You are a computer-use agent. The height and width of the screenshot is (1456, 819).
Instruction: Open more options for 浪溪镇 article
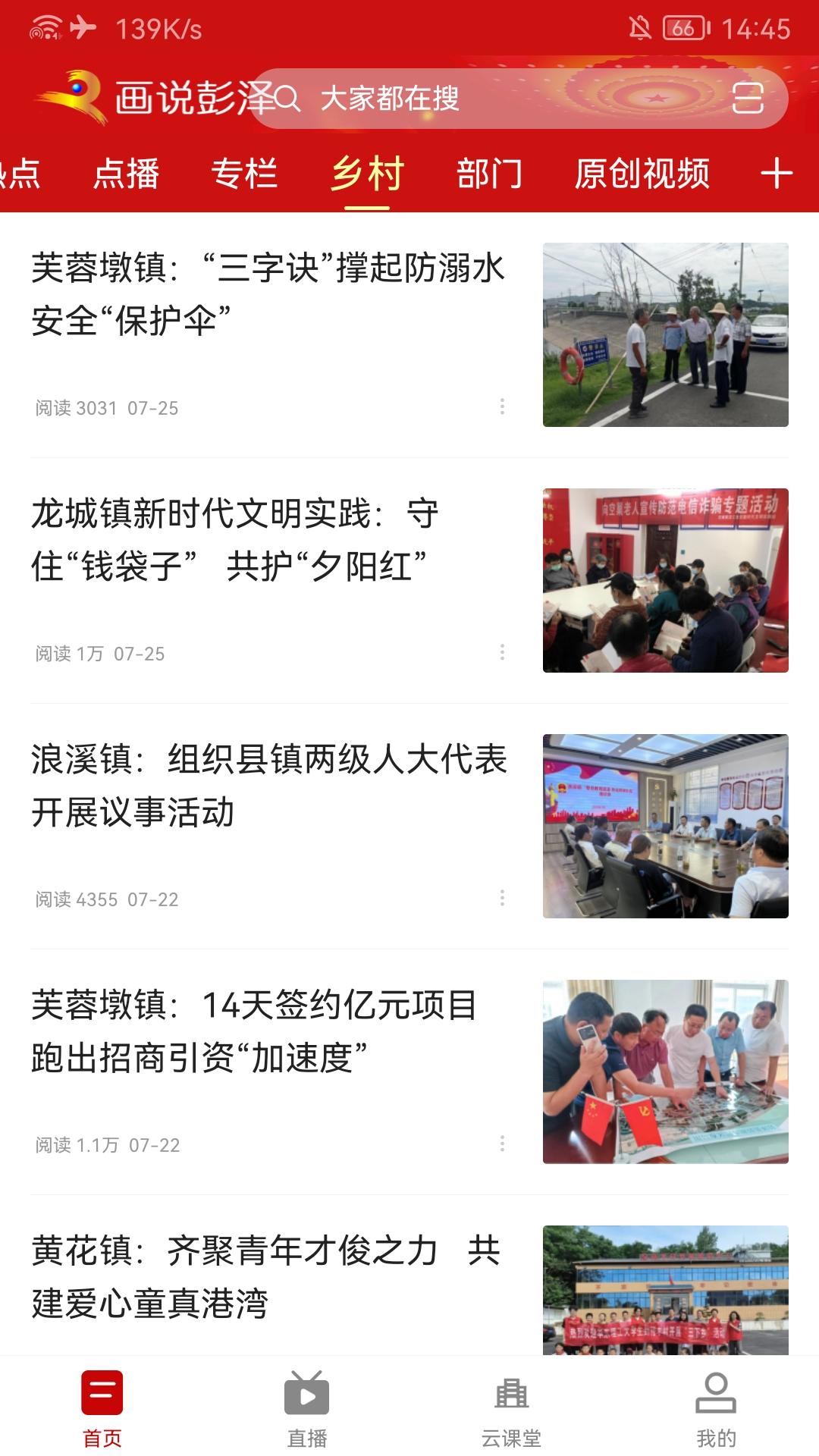[502, 899]
